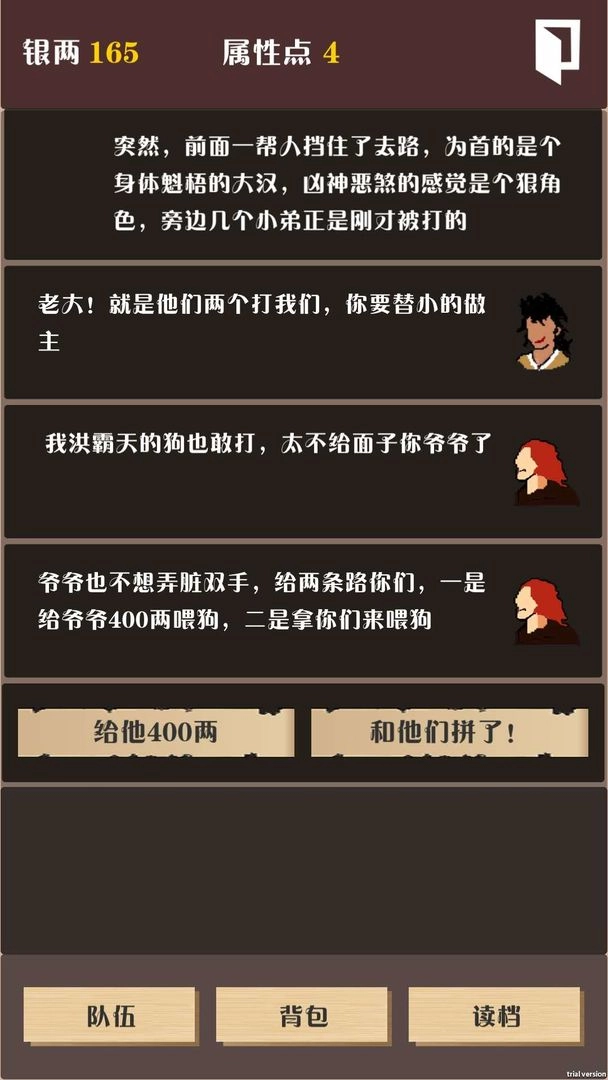Choose 给他400两 option

(x=156, y=733)
